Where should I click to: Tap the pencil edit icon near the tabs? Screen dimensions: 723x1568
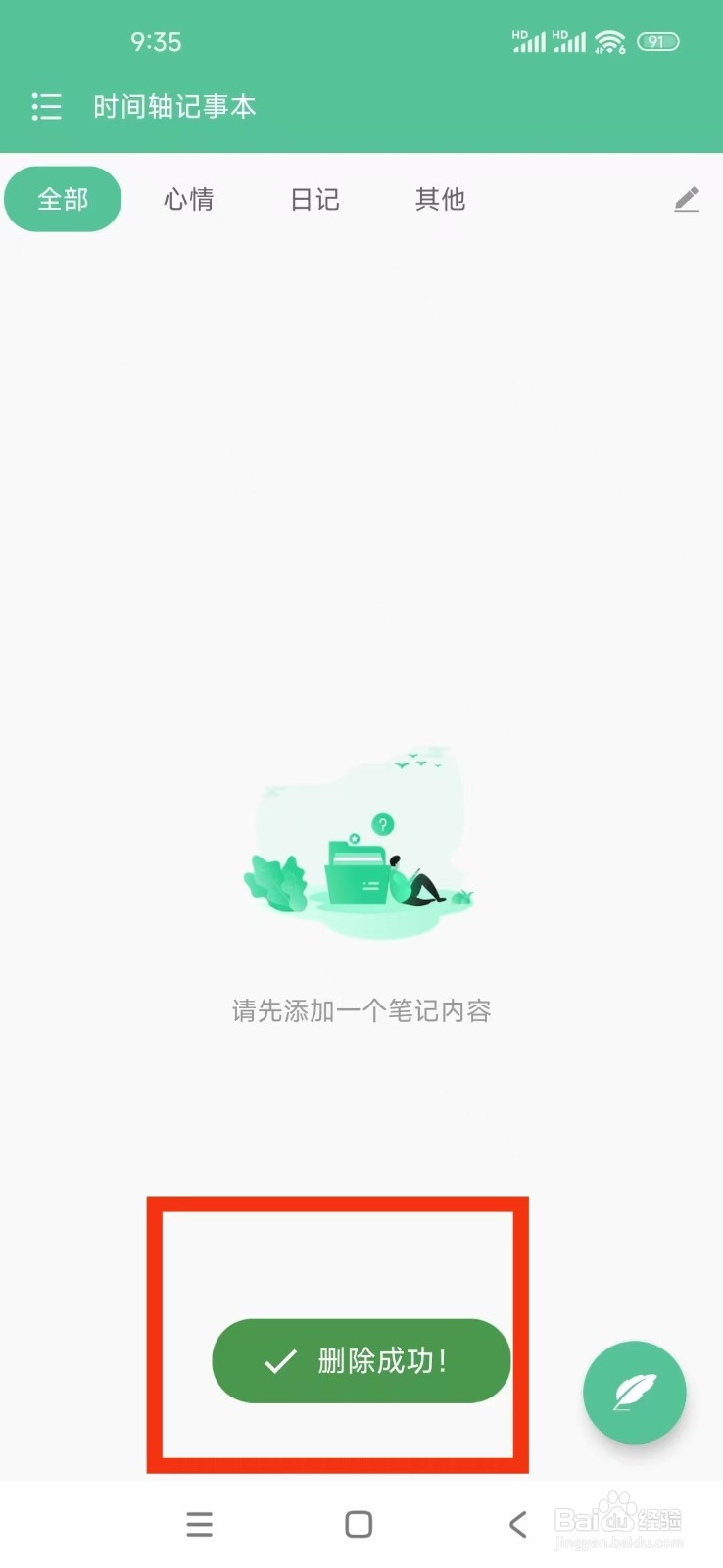click(x=686, y=199)
